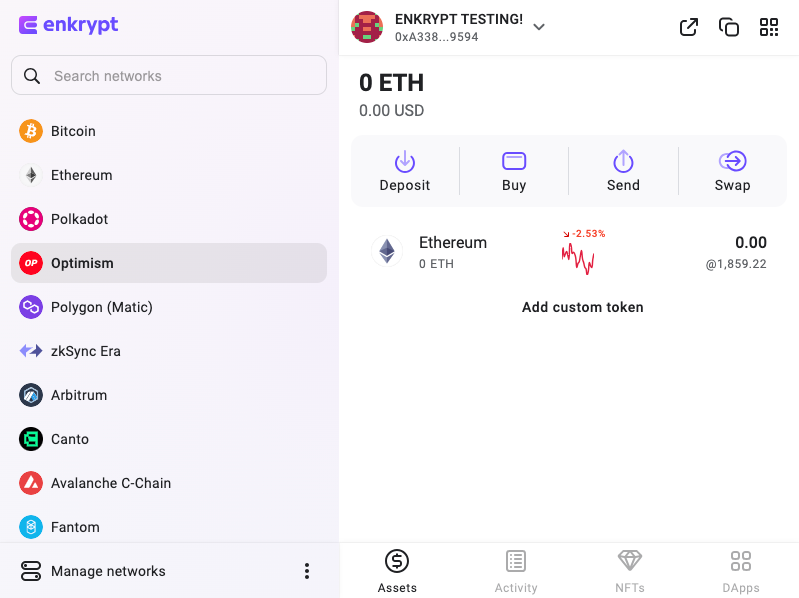The width and height of the screenshot is (799, 598).
Task: Open account in external explorer
Action: click(x=689, y=27)
